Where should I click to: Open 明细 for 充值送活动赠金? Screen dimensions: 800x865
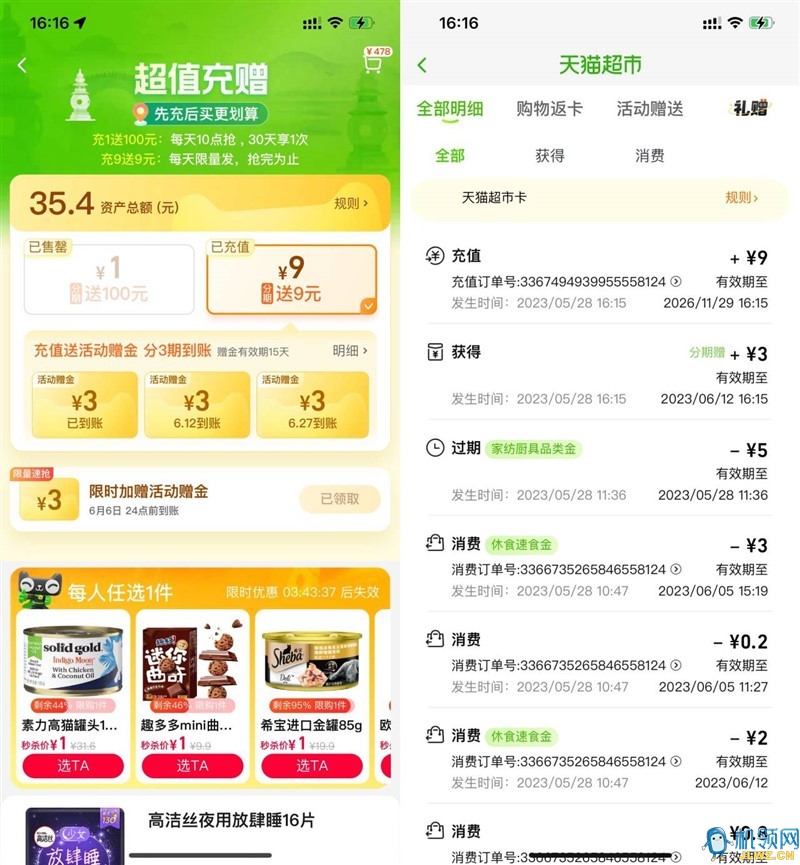(350, 351)
